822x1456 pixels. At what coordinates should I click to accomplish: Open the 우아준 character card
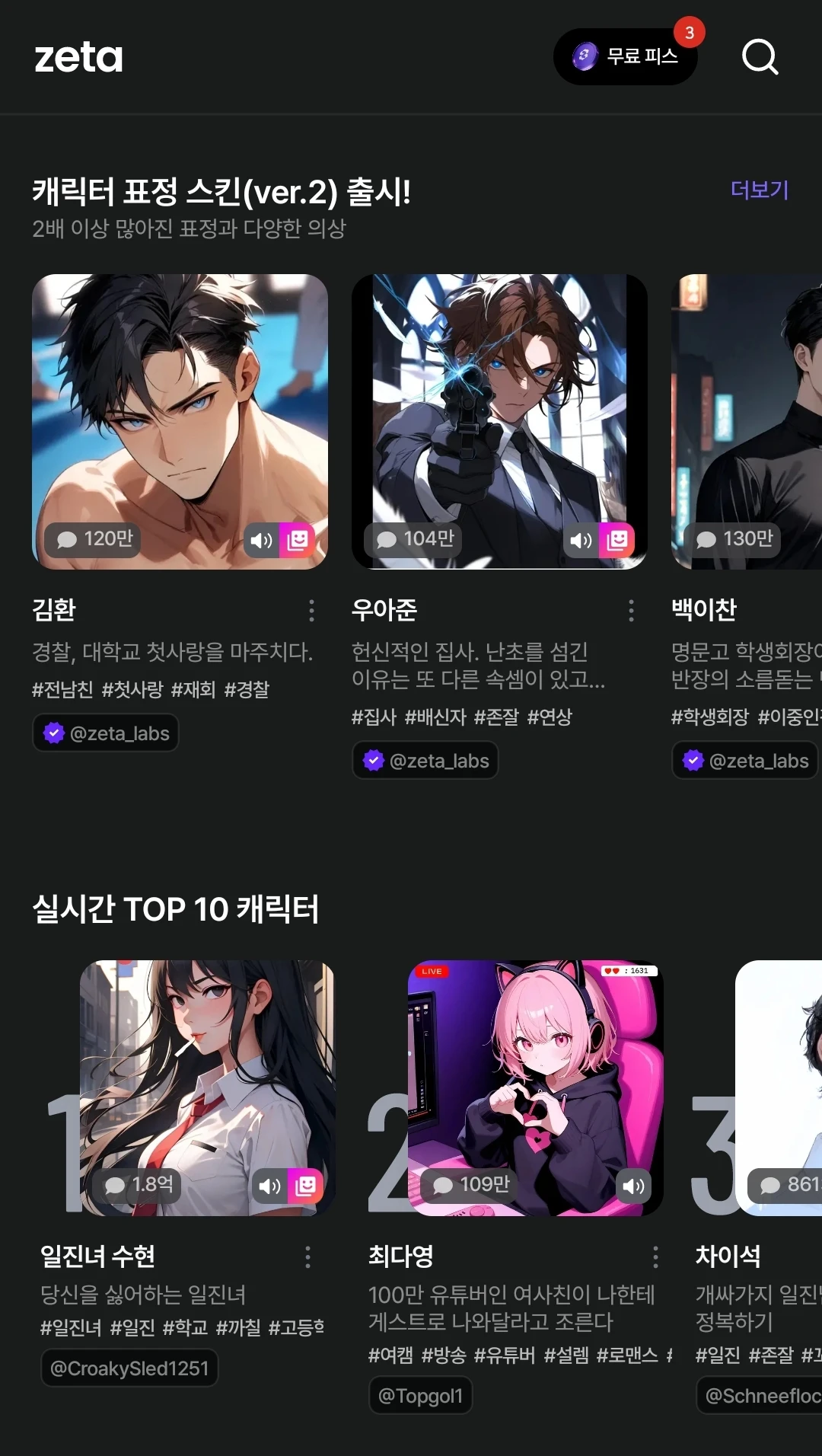[499, 421]
